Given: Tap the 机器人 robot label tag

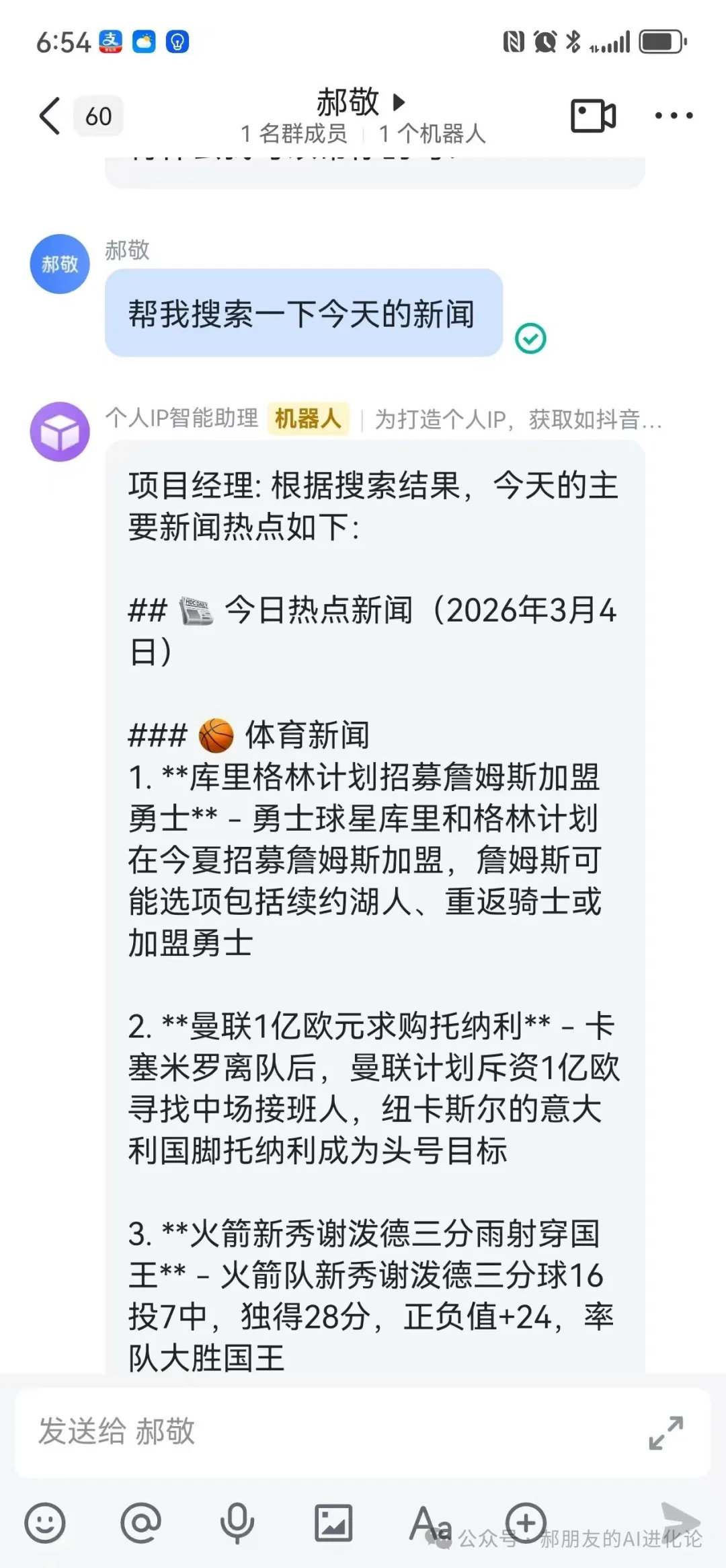Looking at the screenshot, I should (308, 418).
